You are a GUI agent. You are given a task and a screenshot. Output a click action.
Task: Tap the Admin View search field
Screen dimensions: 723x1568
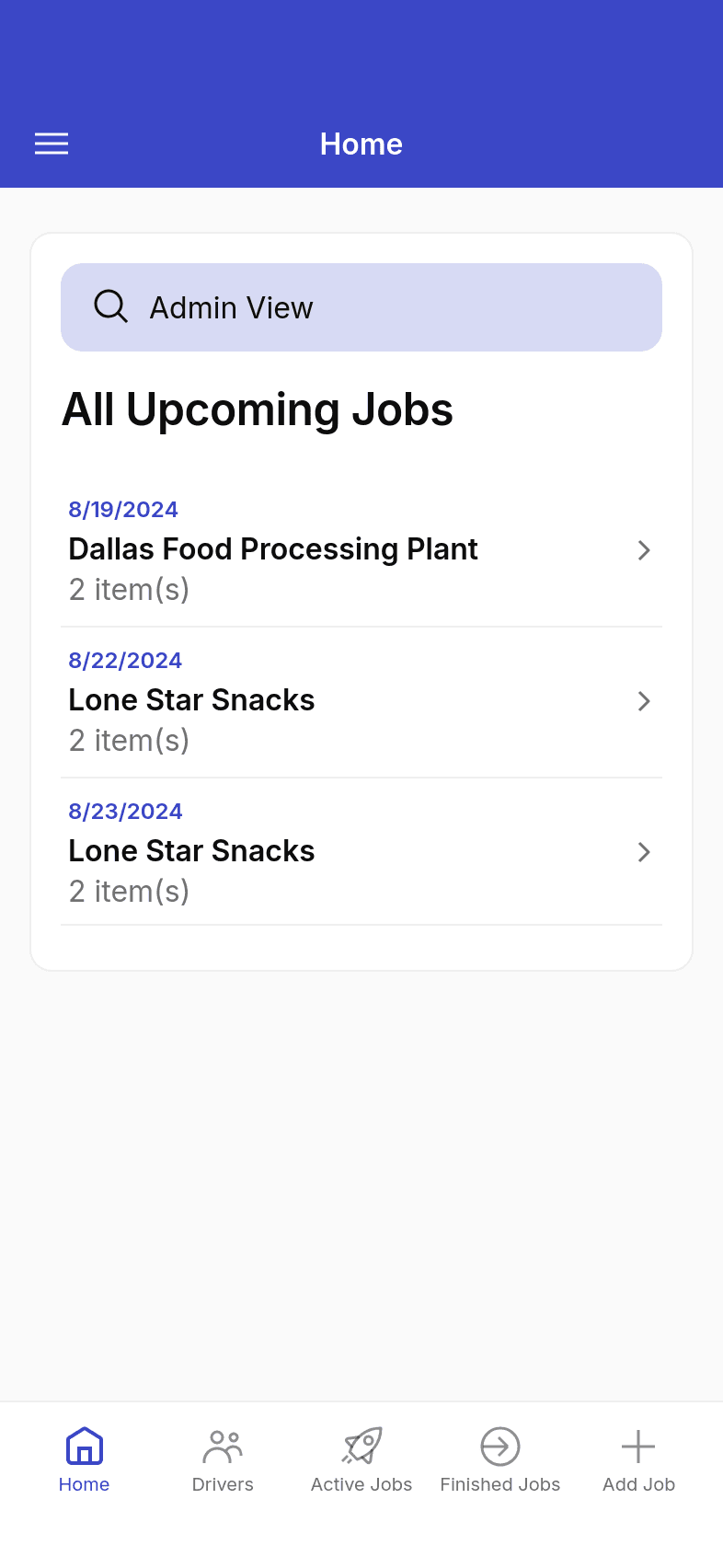click(361, 307)
